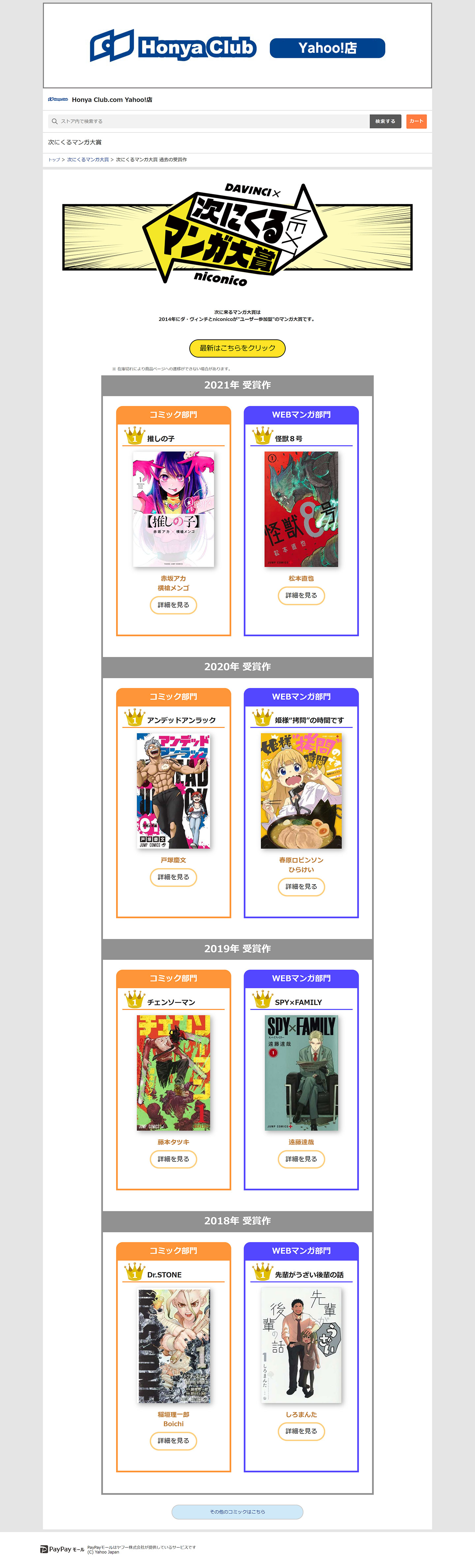View details for チェンソーマン
This screenshot has height=1568, width=475.
(174, 1159)
